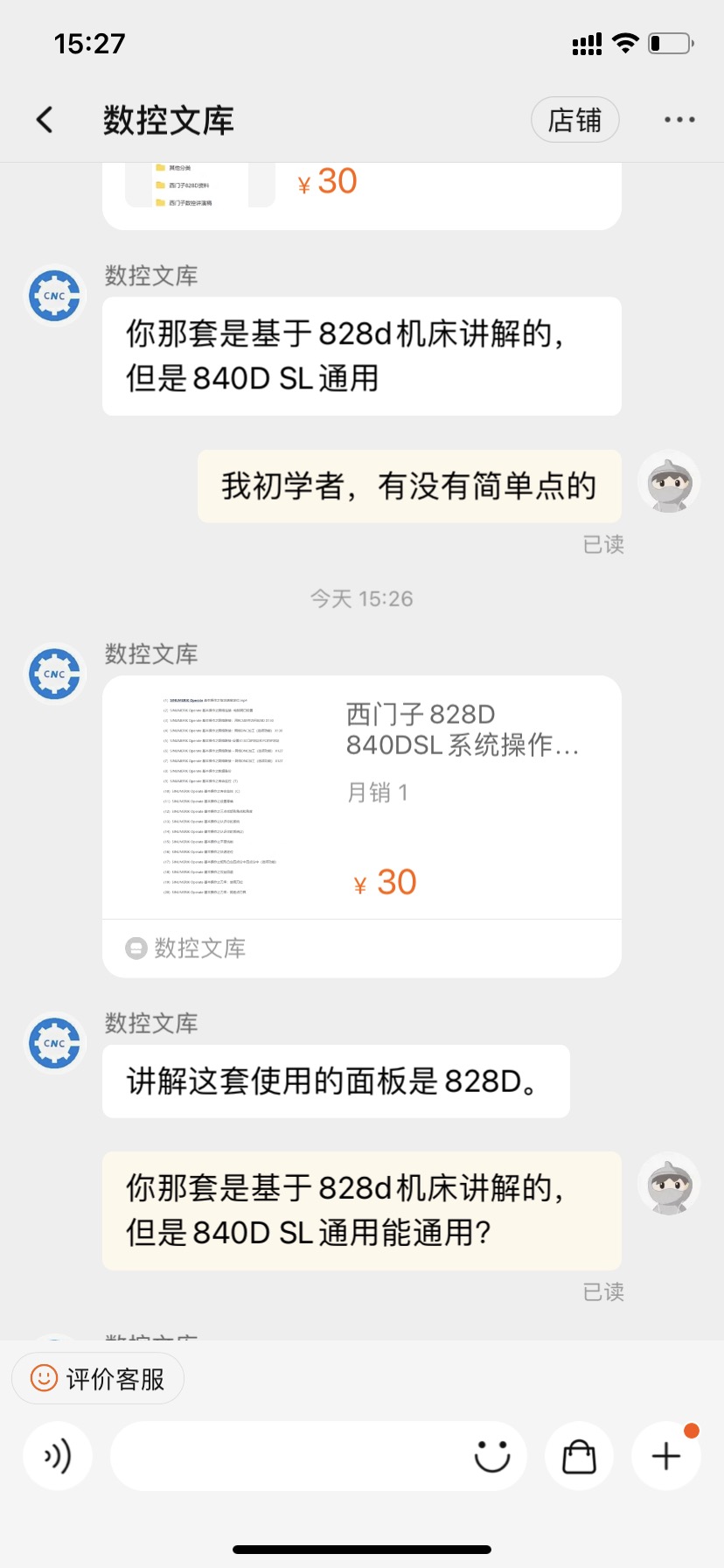The image size is (724, 1568).
Task: Switch to voice message input
Action: click(x=58, y=1456)
